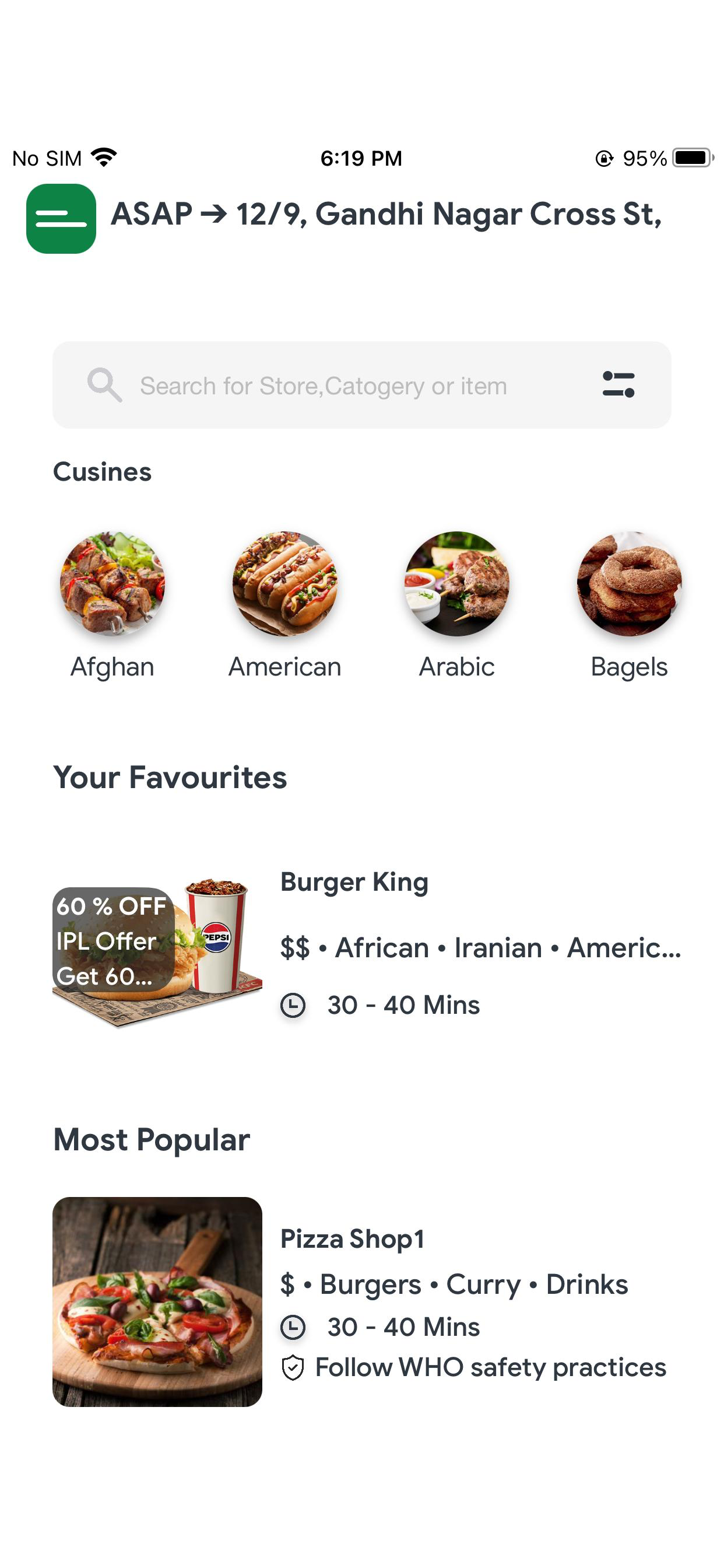Open the filter options icon
This screenshot has height=1568, width=724.
point(618,384)
